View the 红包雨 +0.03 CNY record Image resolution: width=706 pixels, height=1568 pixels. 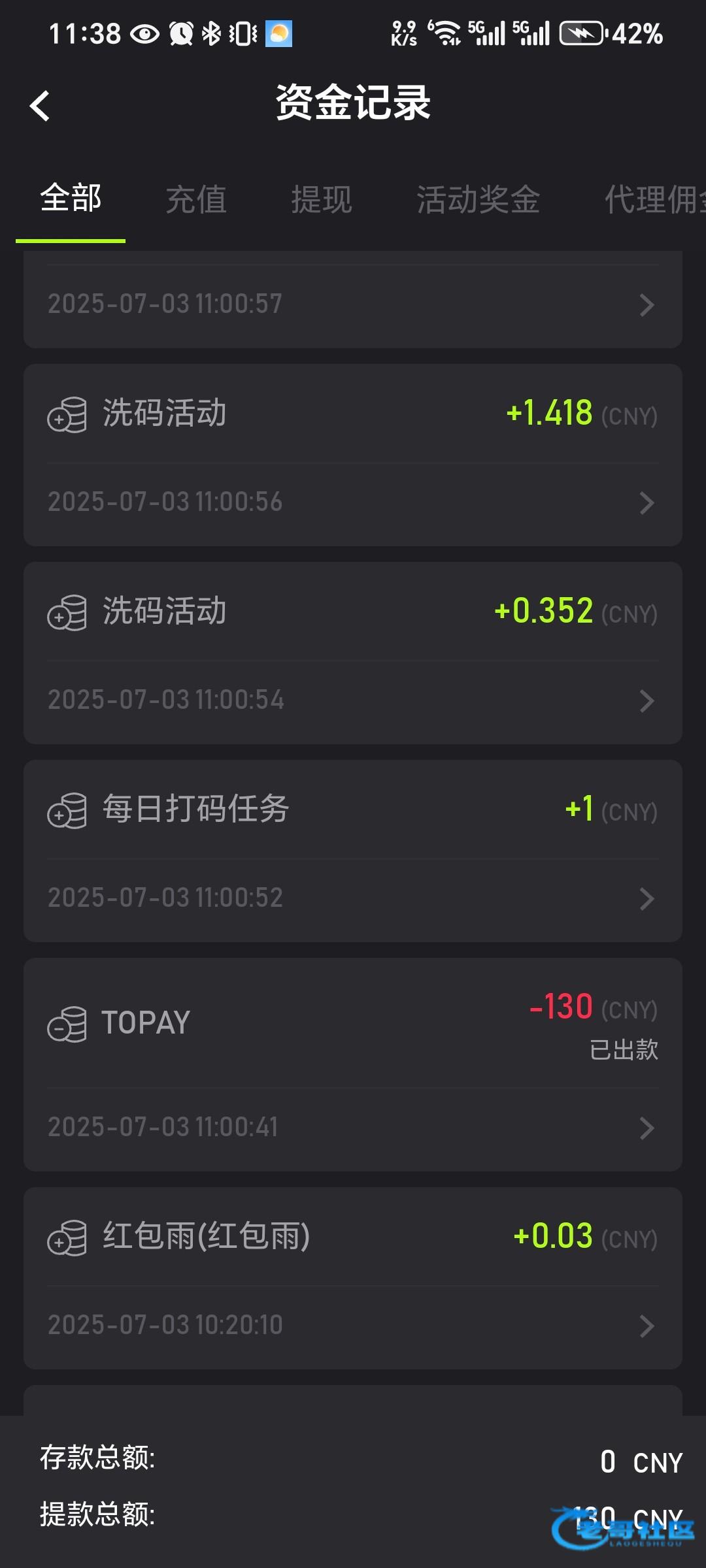pos(353,1279)
